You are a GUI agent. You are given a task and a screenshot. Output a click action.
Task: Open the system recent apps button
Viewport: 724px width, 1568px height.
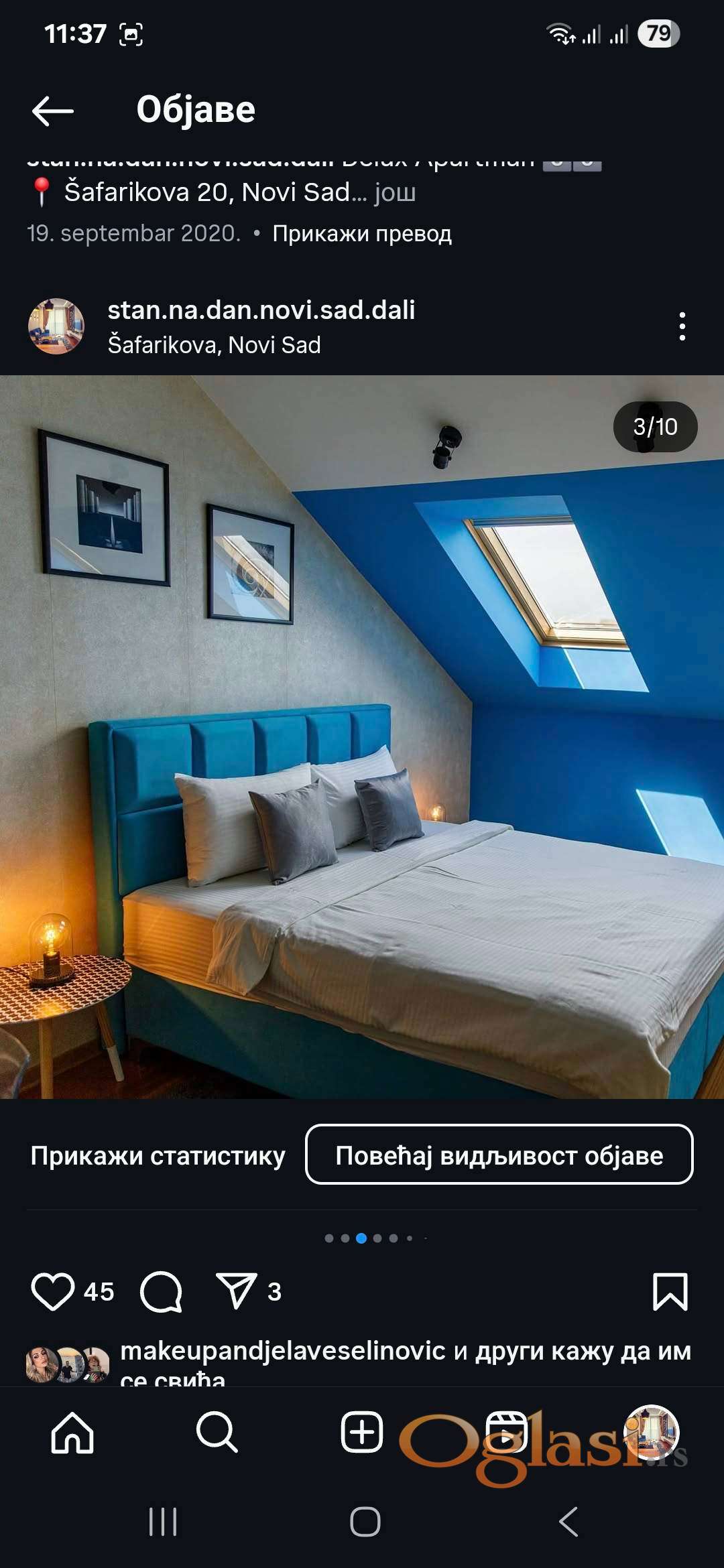tap(163, 1522)
